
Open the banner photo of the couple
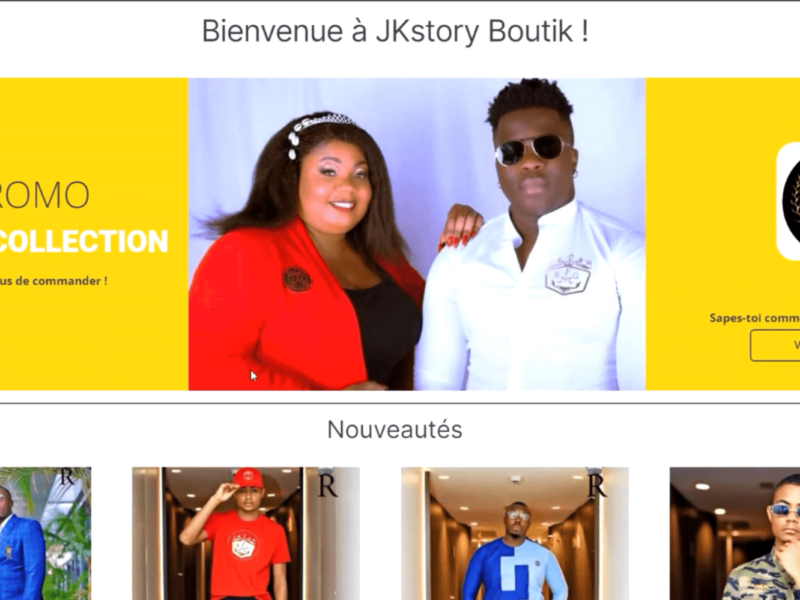pos(417,234)
